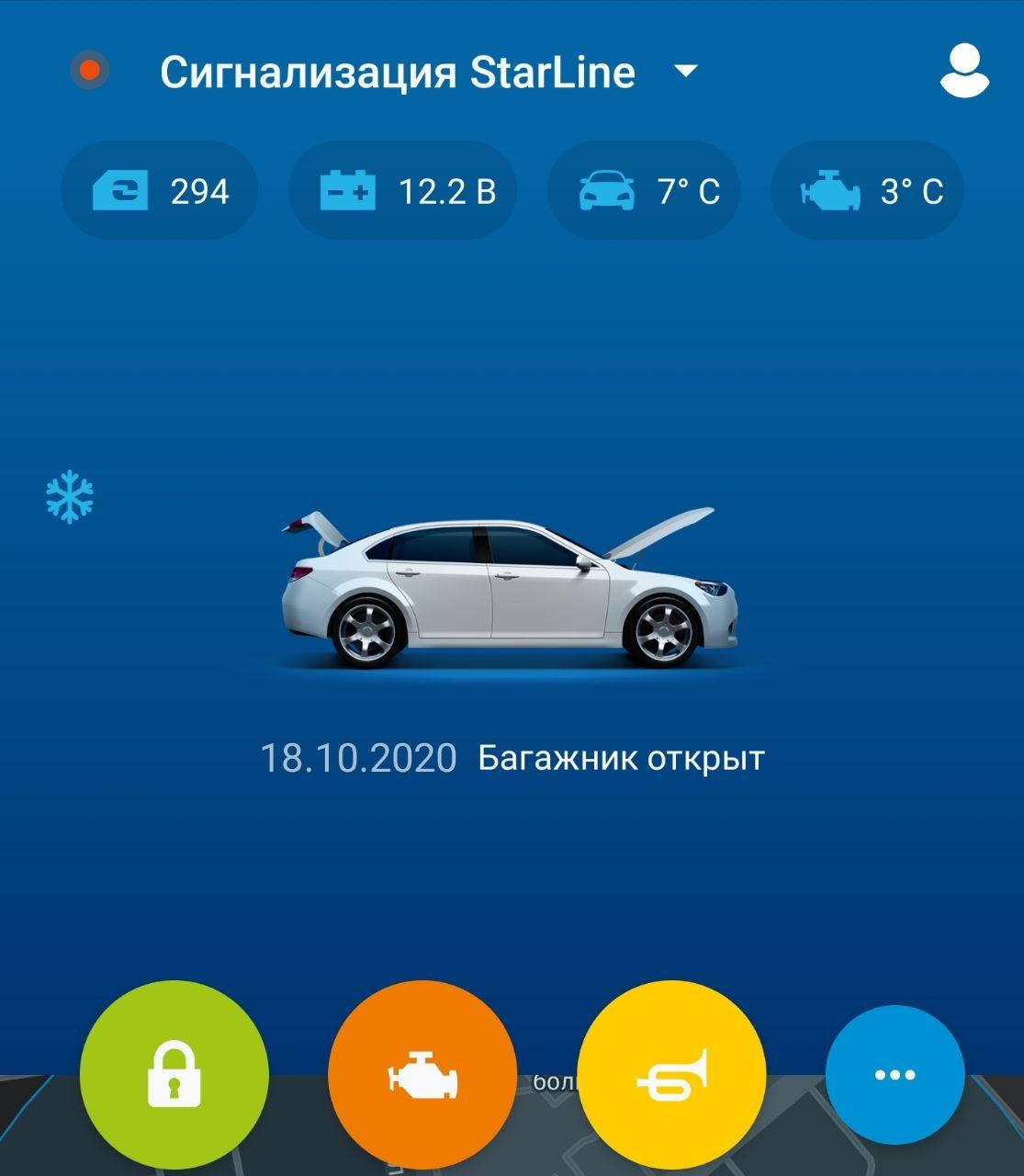The image size is (1024, 1176).
Task: Open the cabin temperature 7° C chip
Action: click(644, 191)
